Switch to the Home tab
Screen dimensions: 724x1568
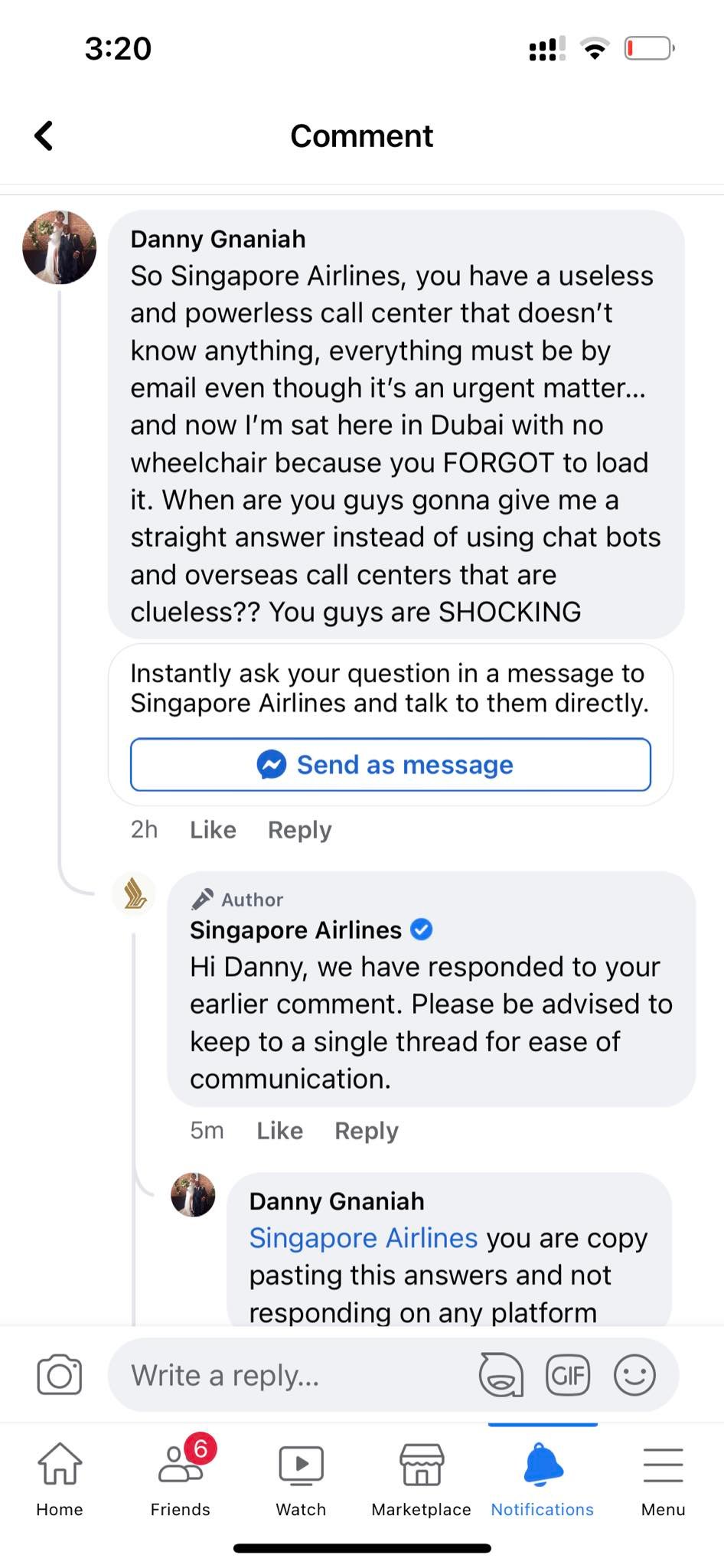tap(60, 1479)
